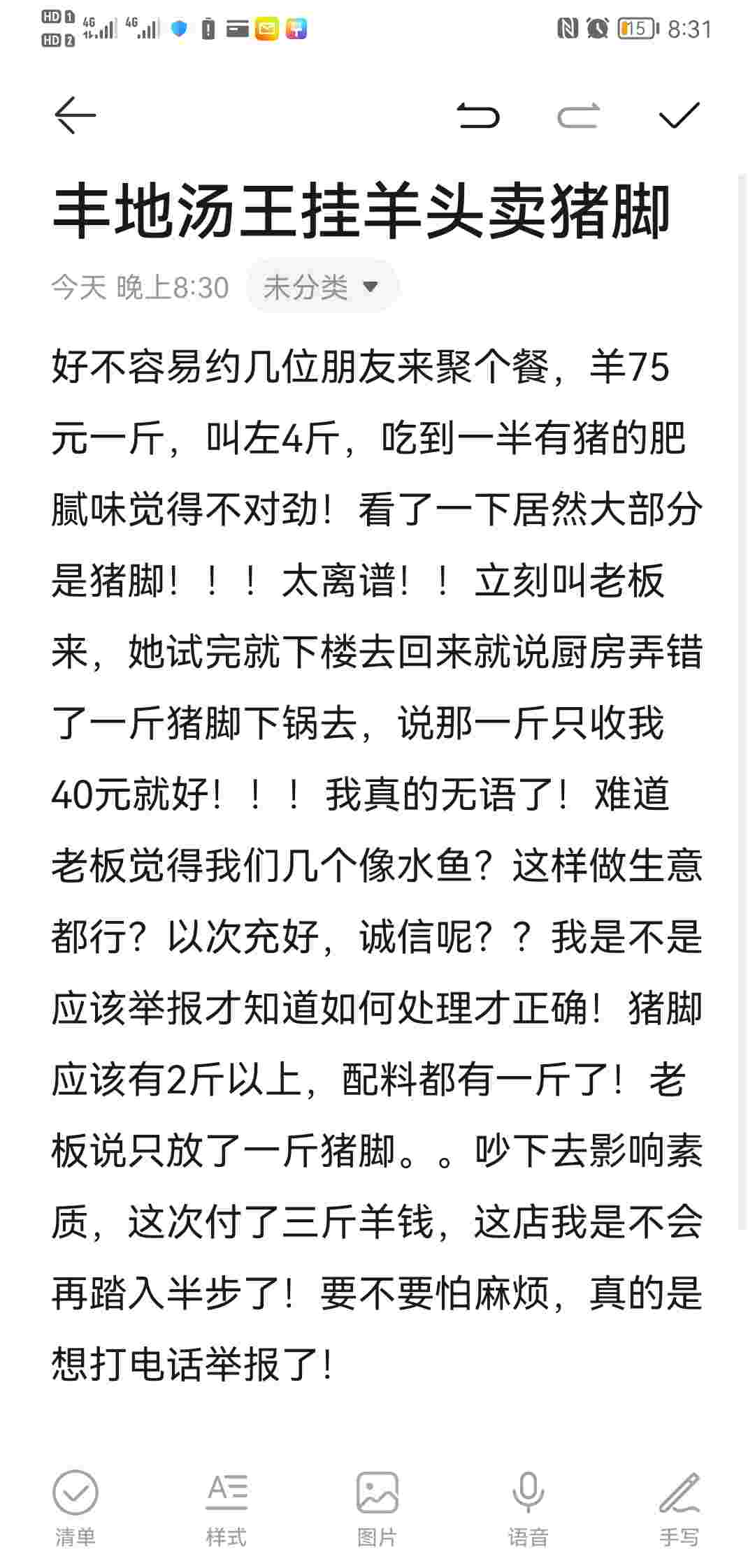Viewport: 755px width, 1568px height.
Task: Save the note with the checkmark
Action: [679, 115]
